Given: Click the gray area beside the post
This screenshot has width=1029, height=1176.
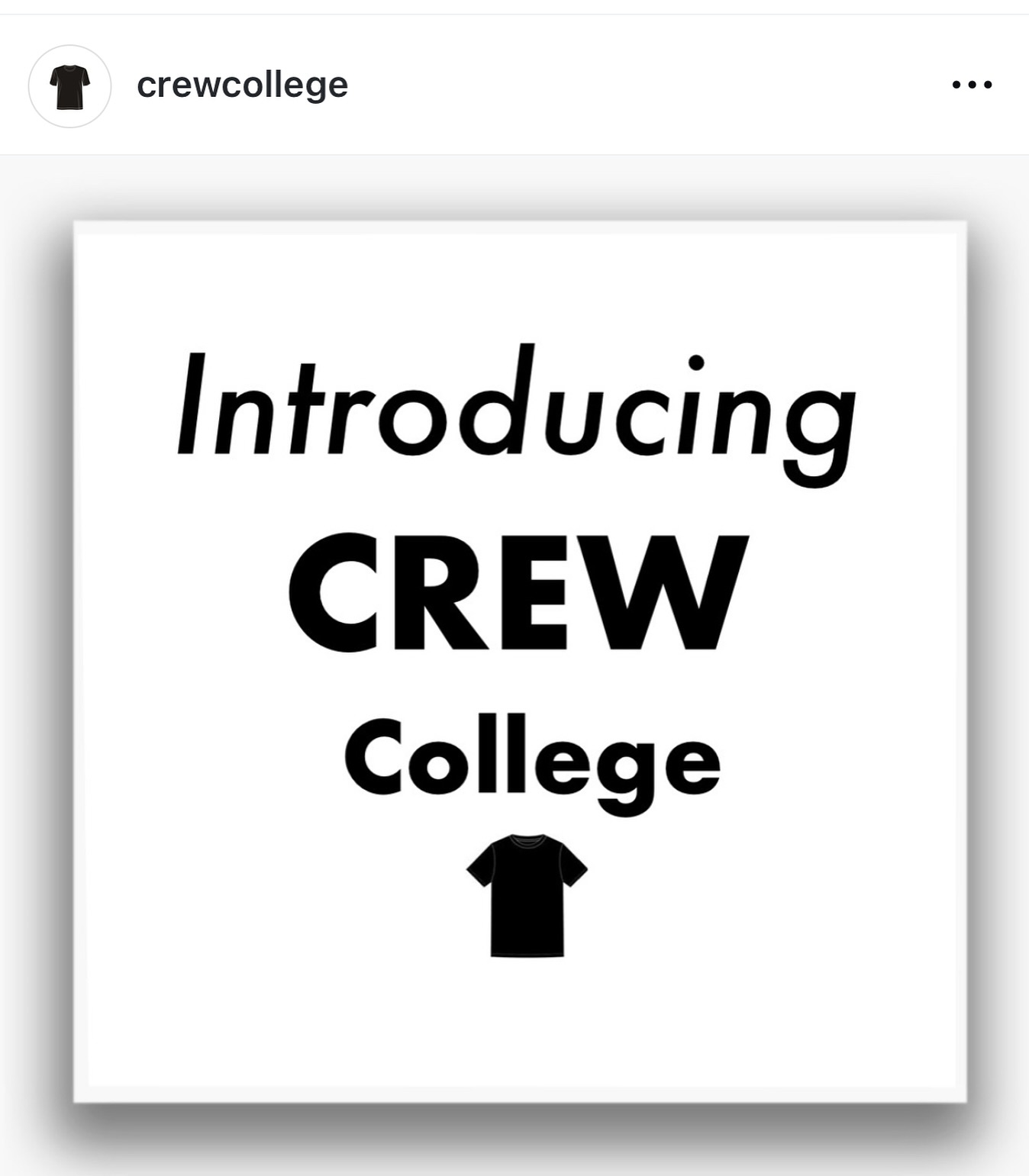Looking at the screenshot, I should [x=34, y=649].
